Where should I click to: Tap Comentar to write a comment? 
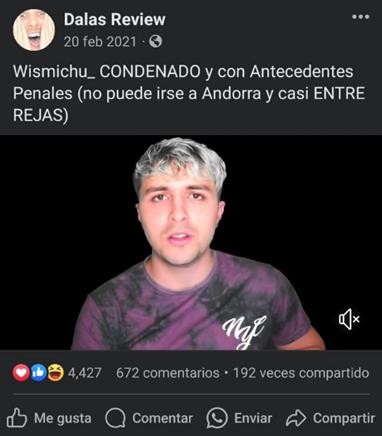point(149,418)
